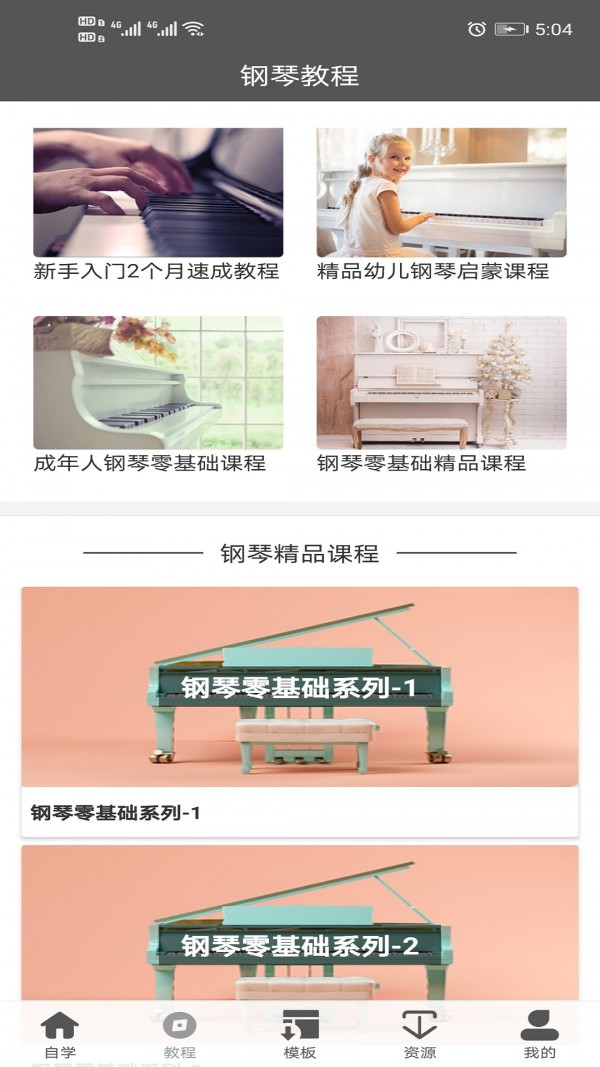Select the 教程 tab
600x1067 pixels.
tap(180, 1034)
